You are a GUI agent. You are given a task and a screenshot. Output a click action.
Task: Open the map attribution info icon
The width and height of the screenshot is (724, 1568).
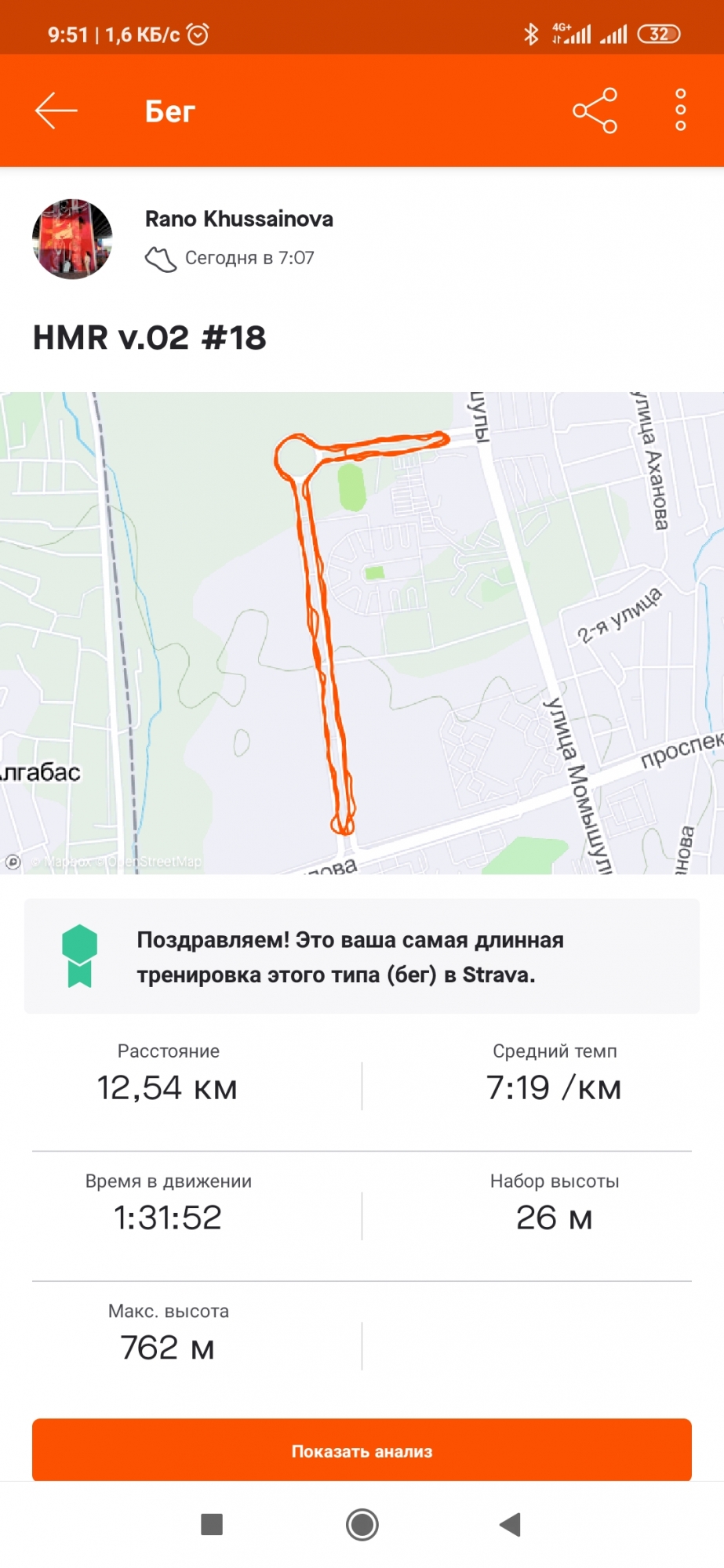pyautogui.click(x=13, y=862)
